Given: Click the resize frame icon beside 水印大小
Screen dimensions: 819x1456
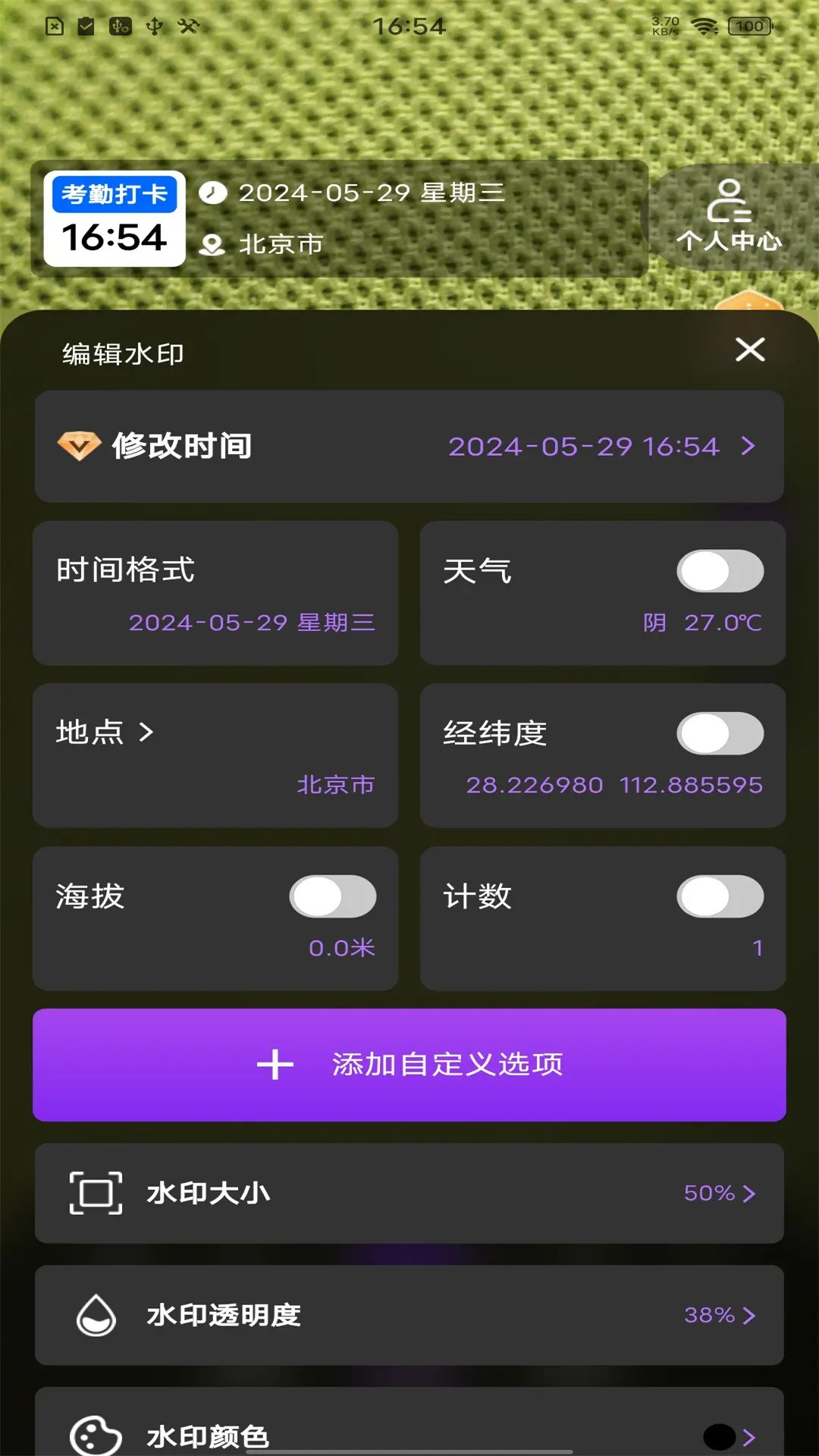Looking at the screenshot, I should click(95, 1193).
